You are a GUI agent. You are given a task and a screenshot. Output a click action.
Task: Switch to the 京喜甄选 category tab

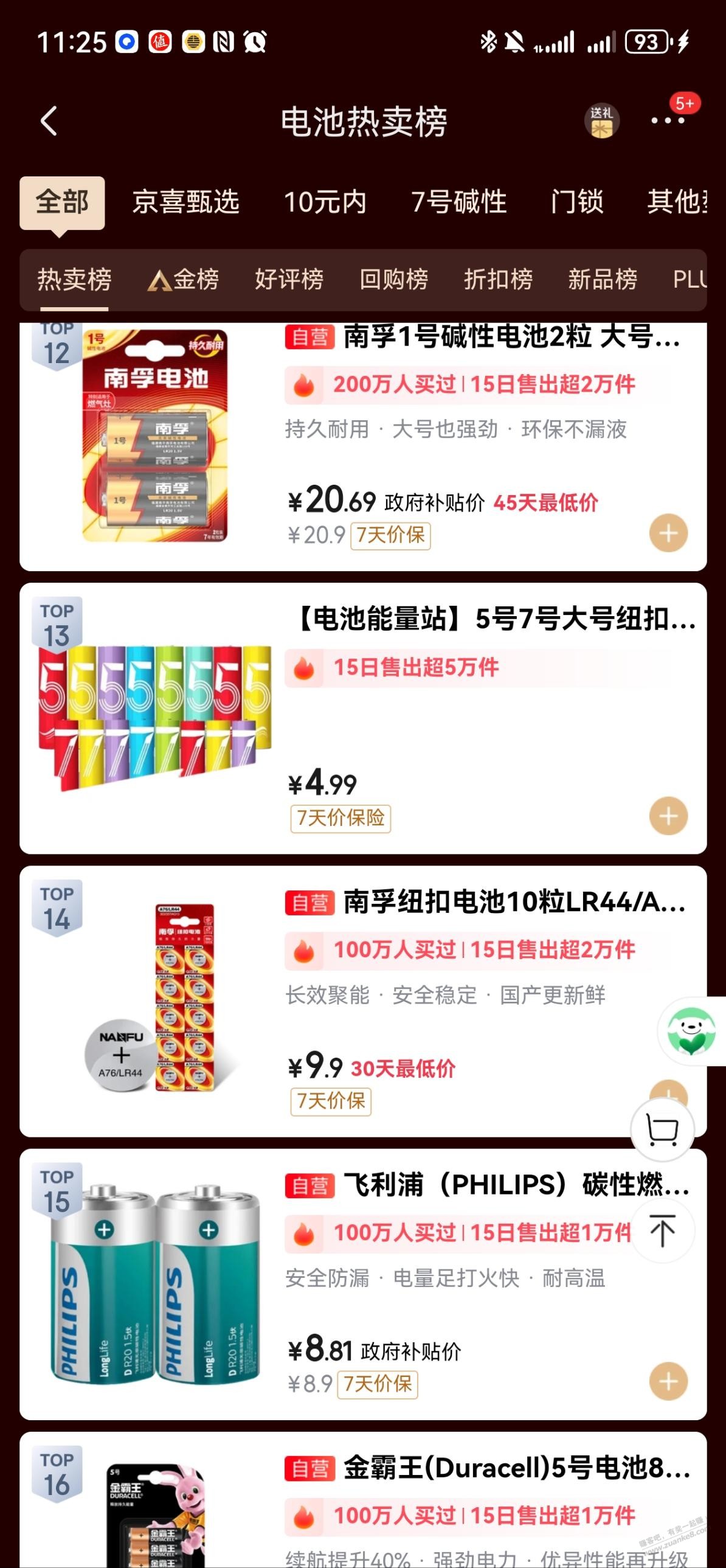(x=185, y=202)
